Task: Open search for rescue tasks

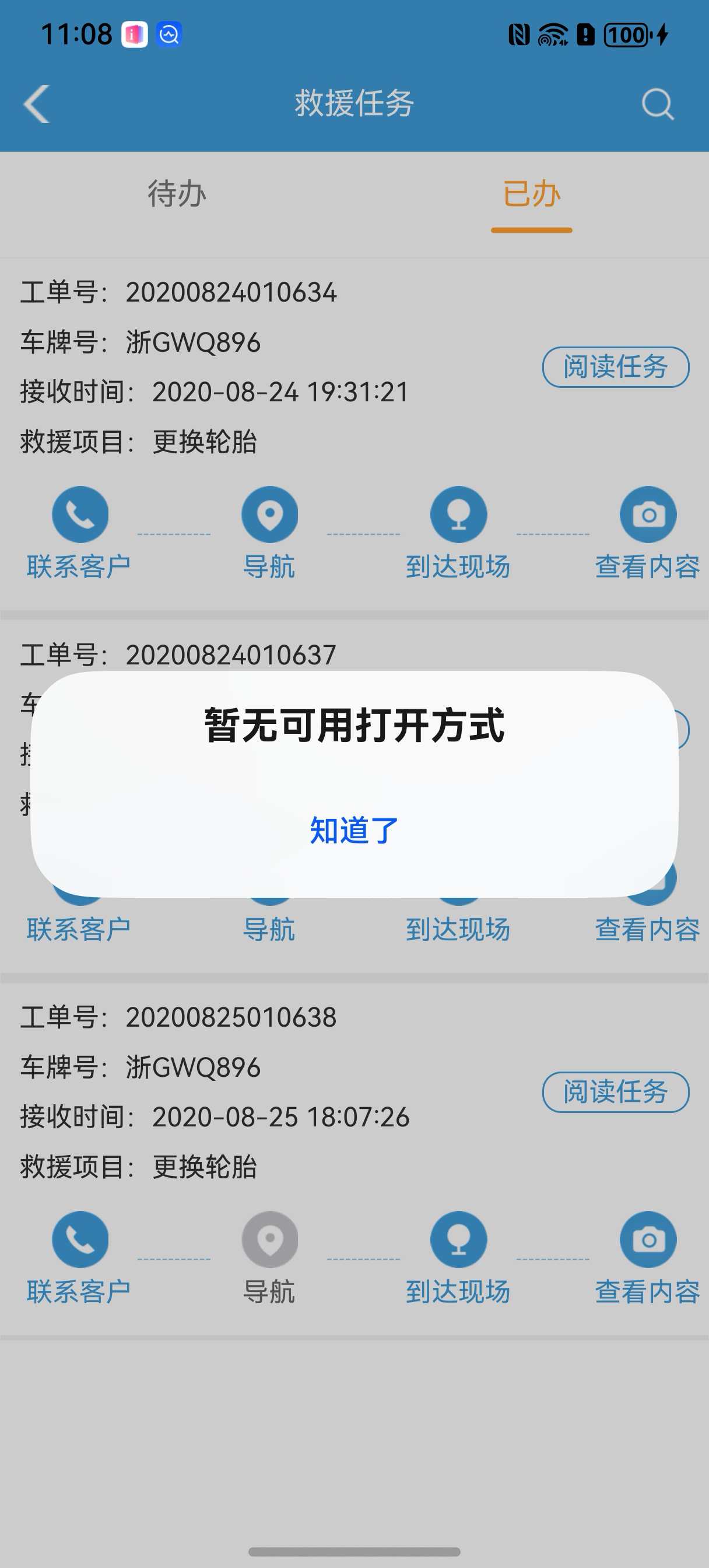Action: click(x=658, y=104)
